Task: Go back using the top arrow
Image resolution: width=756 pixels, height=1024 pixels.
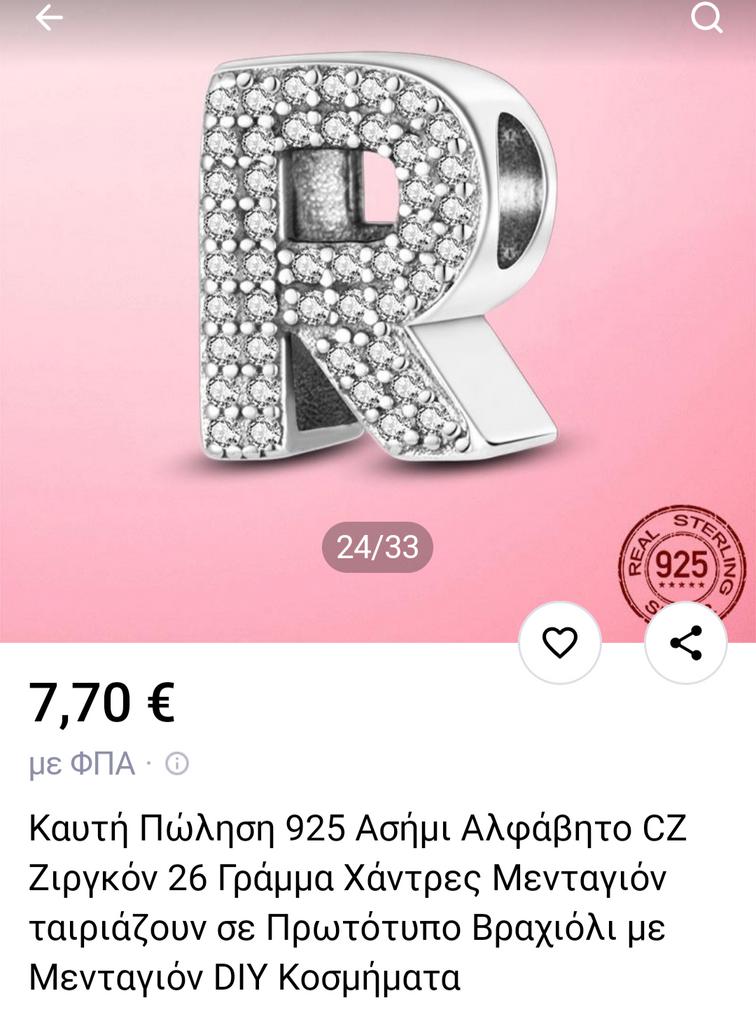Action: pyautogui.click(x=48, y=18)
